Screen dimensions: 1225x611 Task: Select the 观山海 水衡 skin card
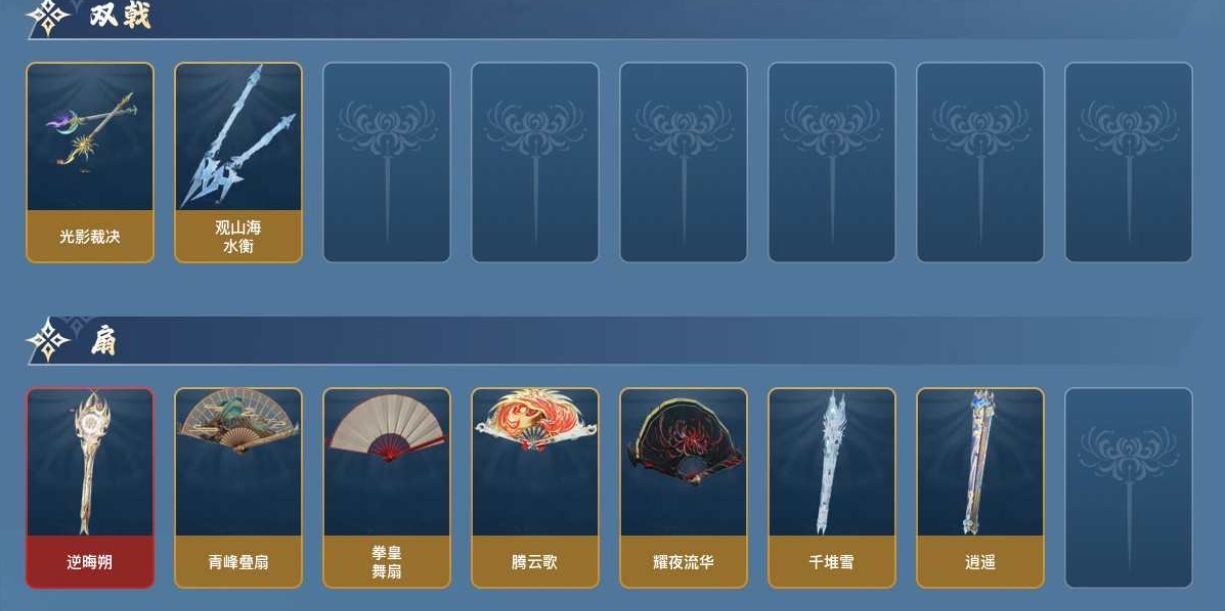[238, 162]
